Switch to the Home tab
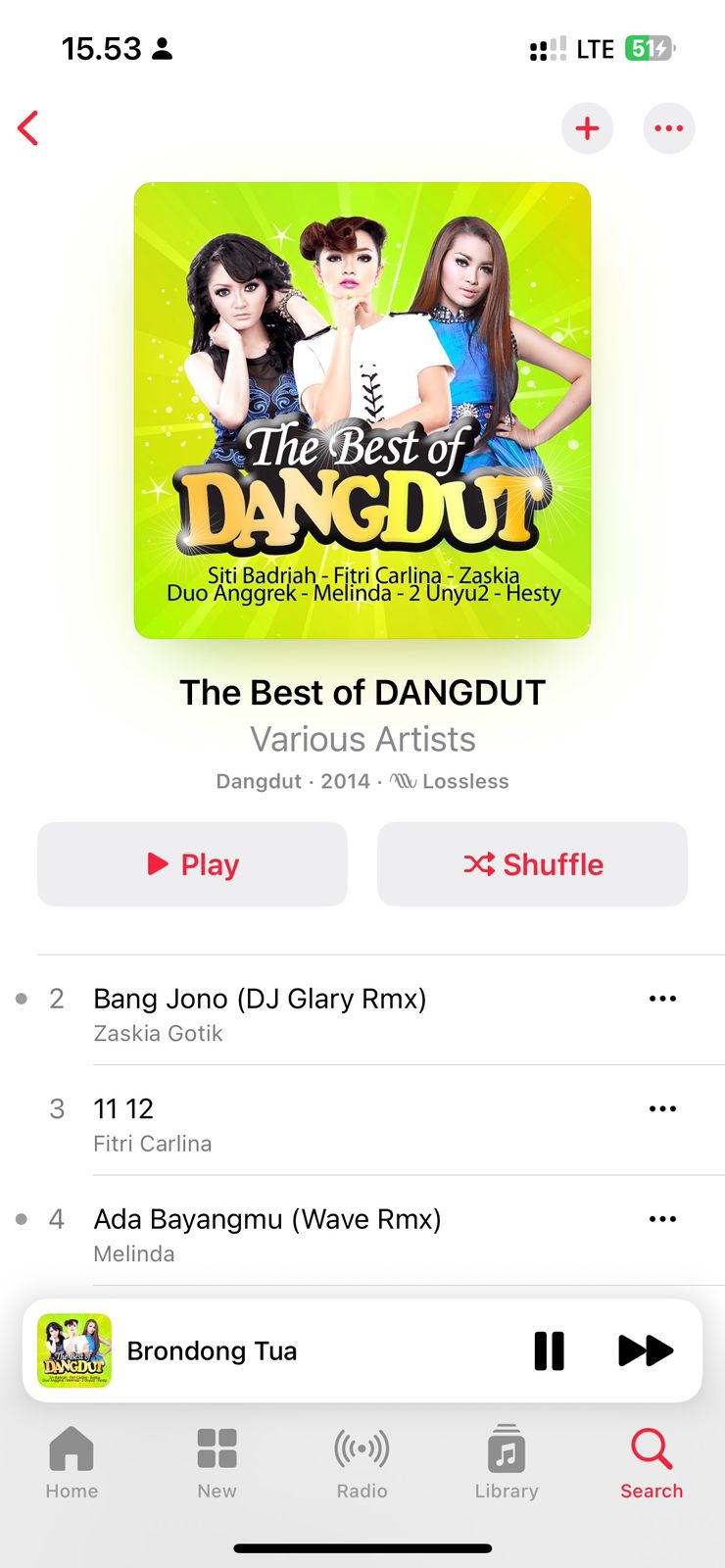 [x=72, y=1462]
